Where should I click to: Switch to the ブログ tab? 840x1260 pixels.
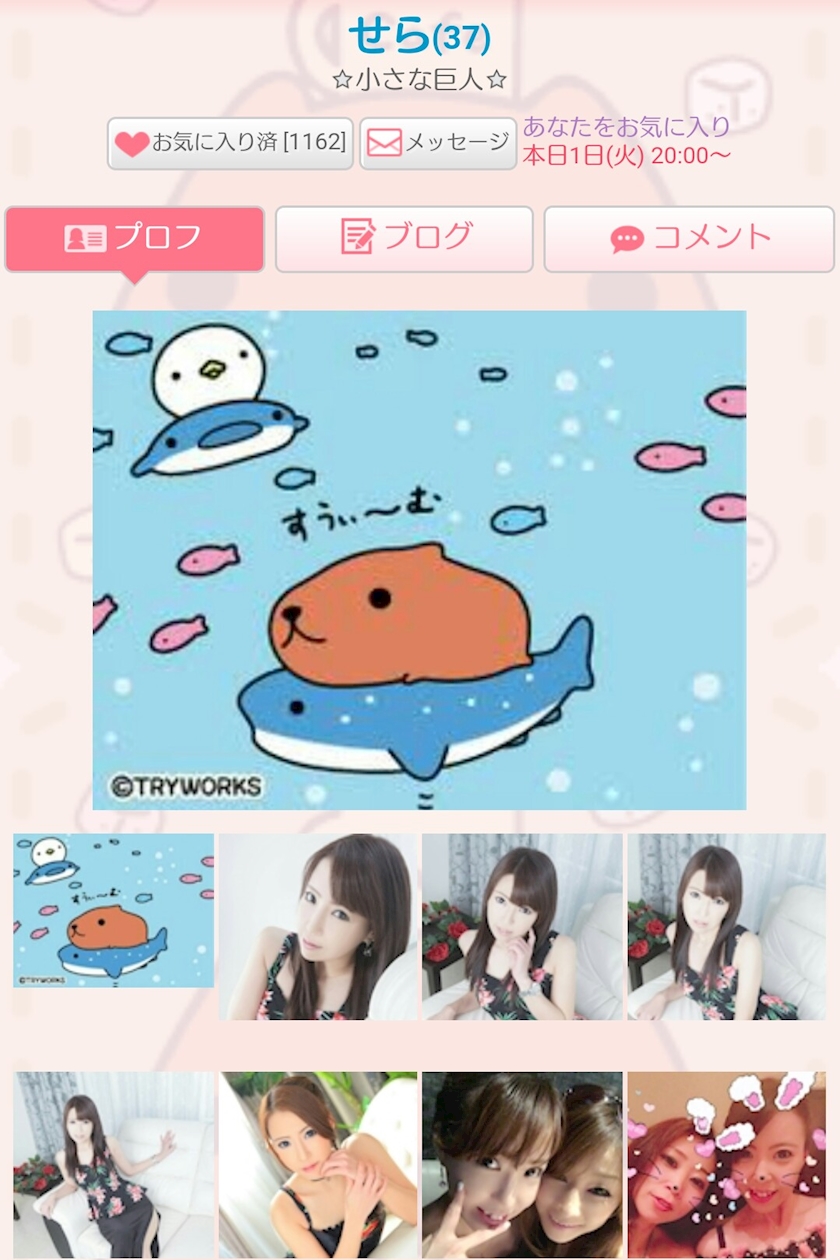coord(404,239)
